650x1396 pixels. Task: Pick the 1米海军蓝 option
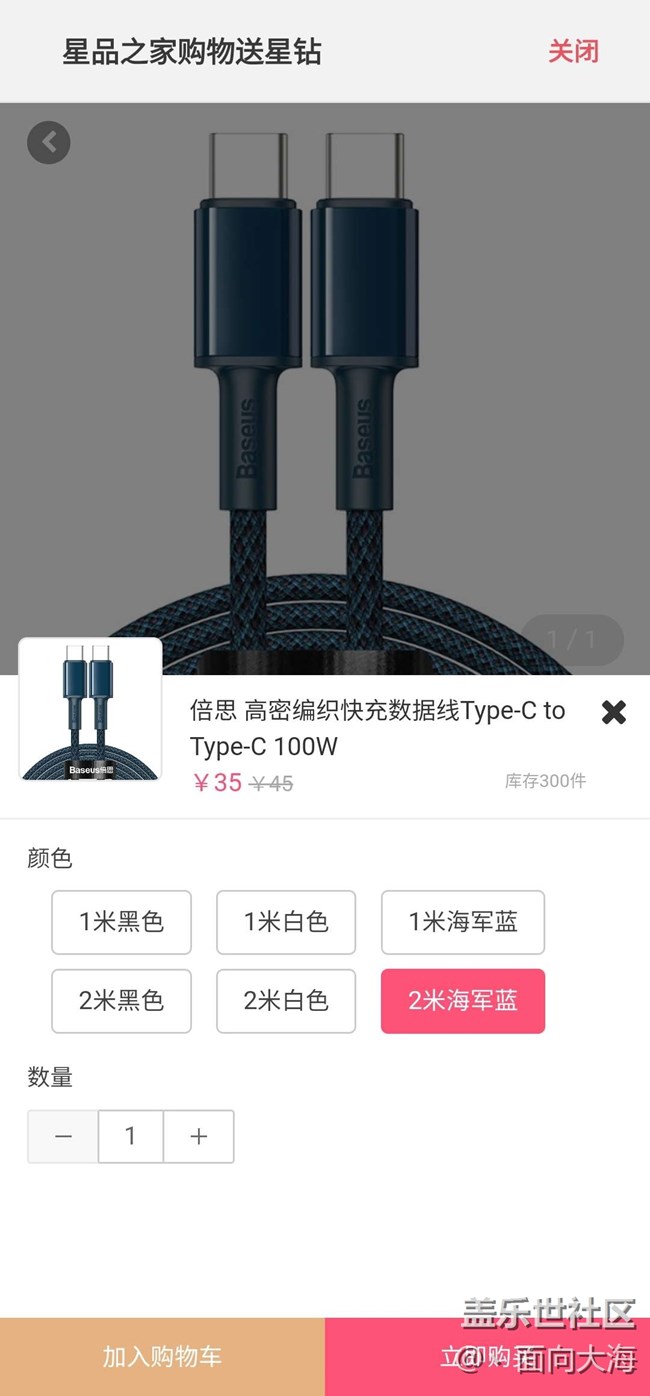(463, 922)
